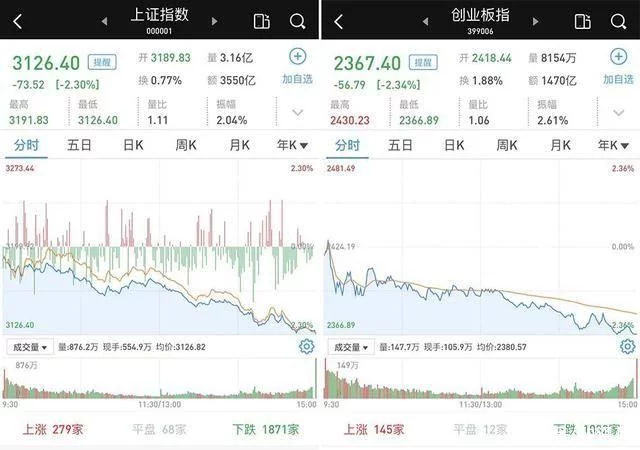Switch 创业板指 chart to 周K
Image resolution: width=640 pixels, height=450 pixels.
point(507,145)
